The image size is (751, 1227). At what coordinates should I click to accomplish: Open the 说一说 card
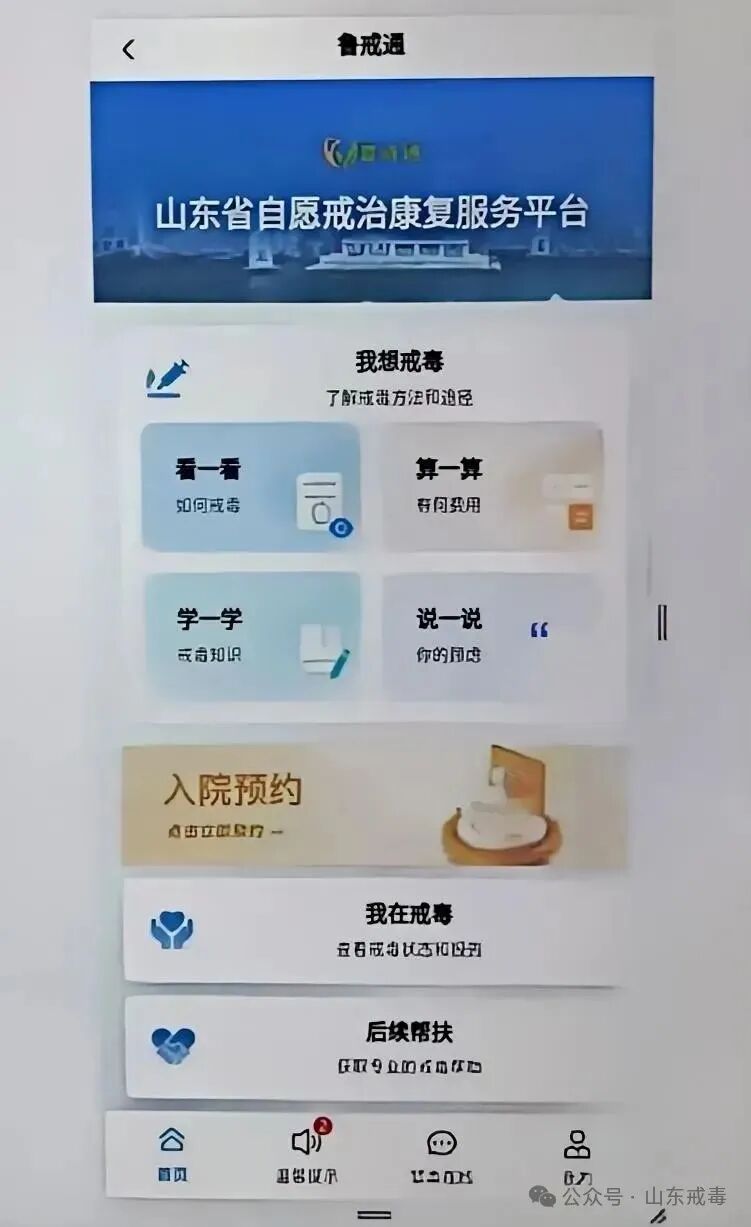[x=492, y=636]
